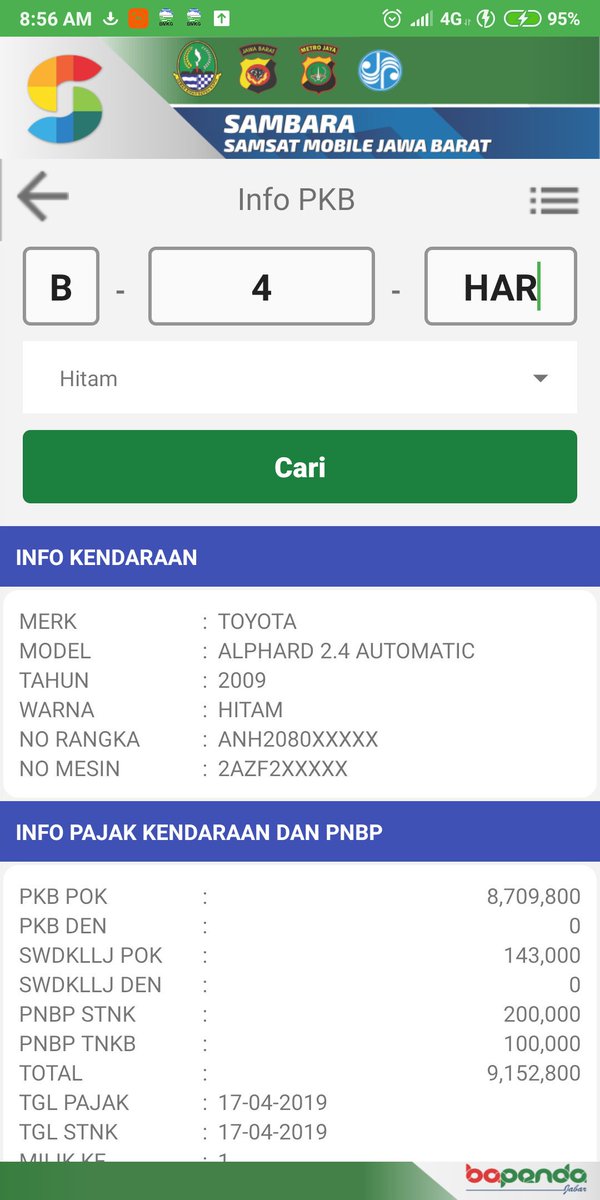Go back with the arrow icon
This screenshot has height=1200, width=600.
[43, 197]
